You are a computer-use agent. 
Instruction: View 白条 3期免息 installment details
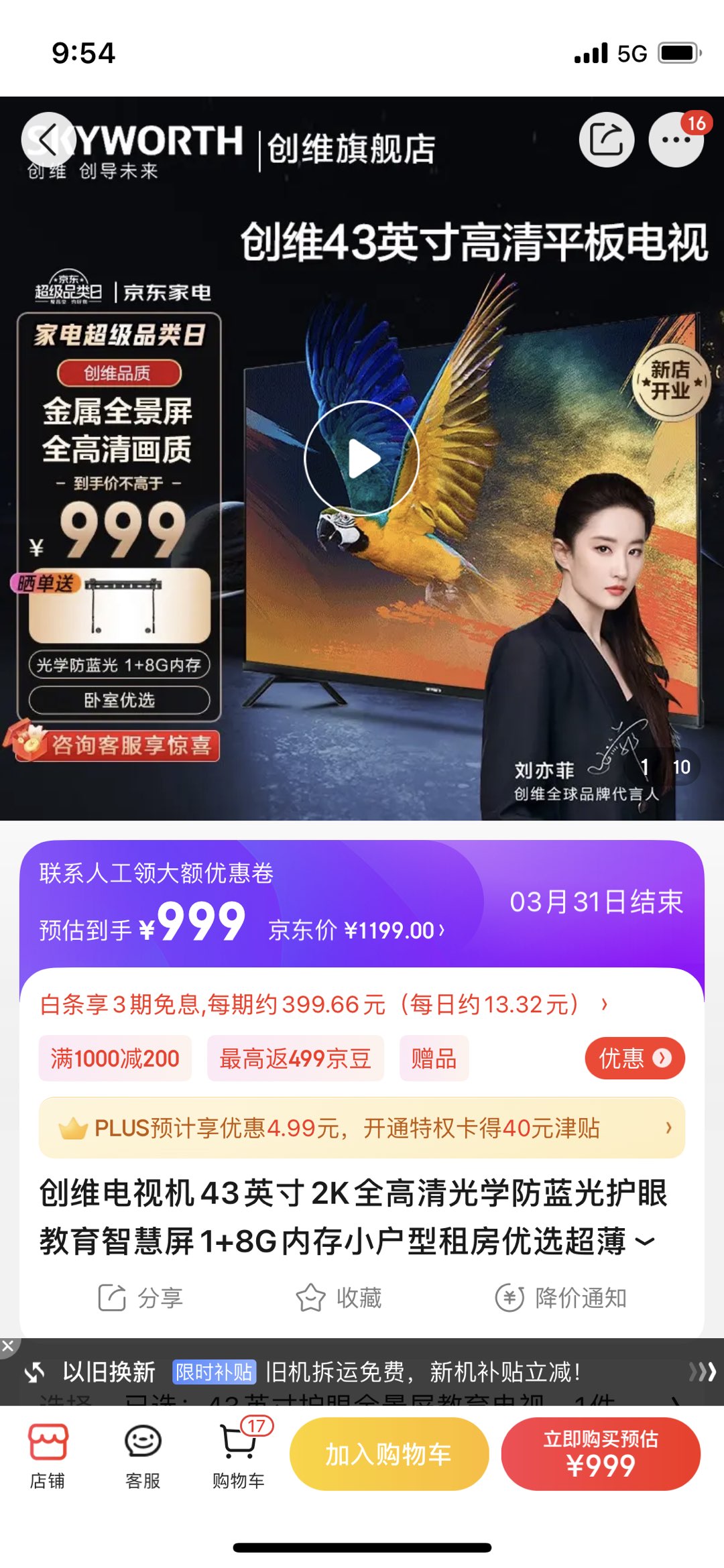pos(323,1004)
